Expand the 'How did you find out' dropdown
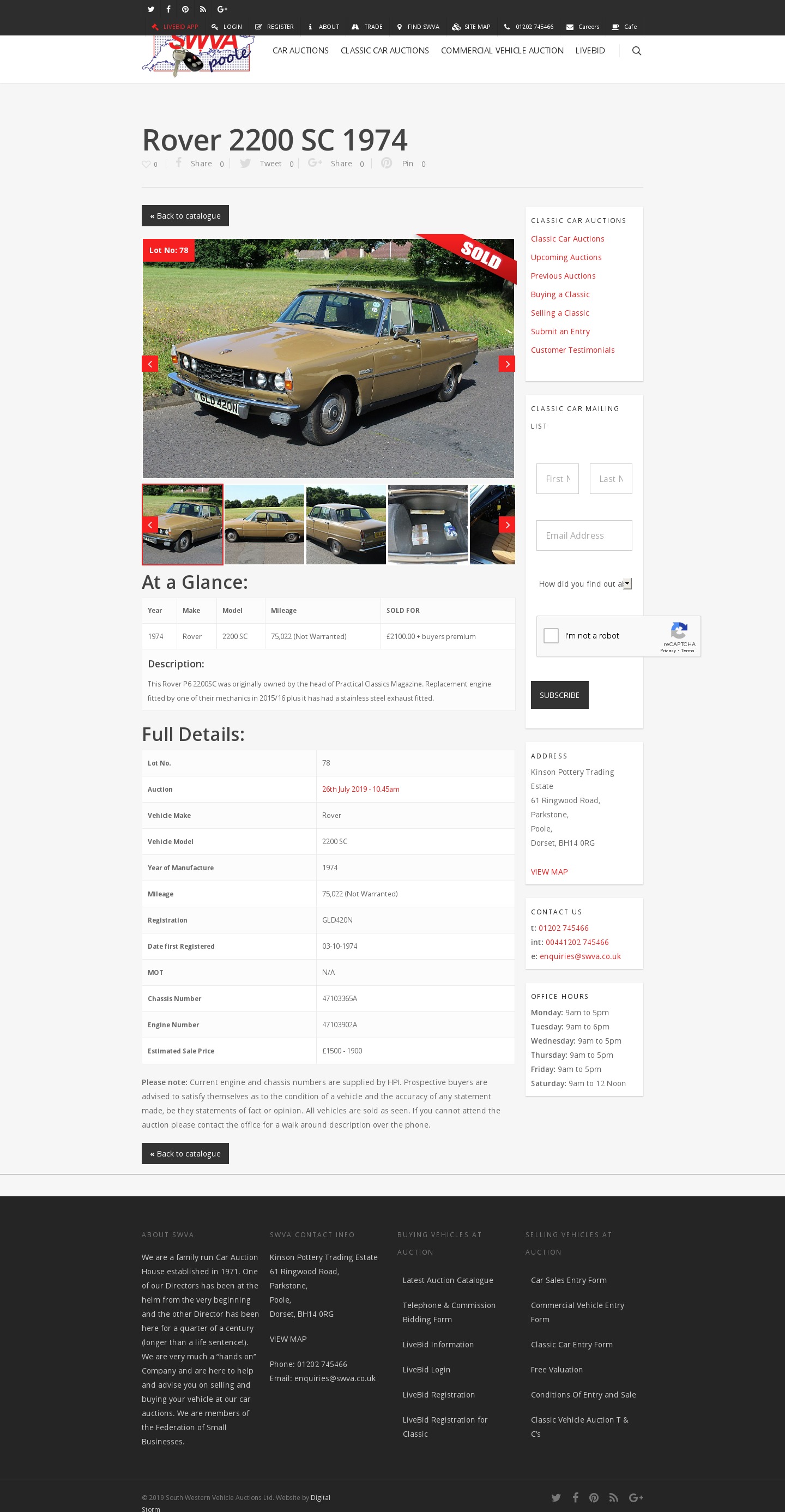The height and width of the screenshot is (1512, 785). 584,584
